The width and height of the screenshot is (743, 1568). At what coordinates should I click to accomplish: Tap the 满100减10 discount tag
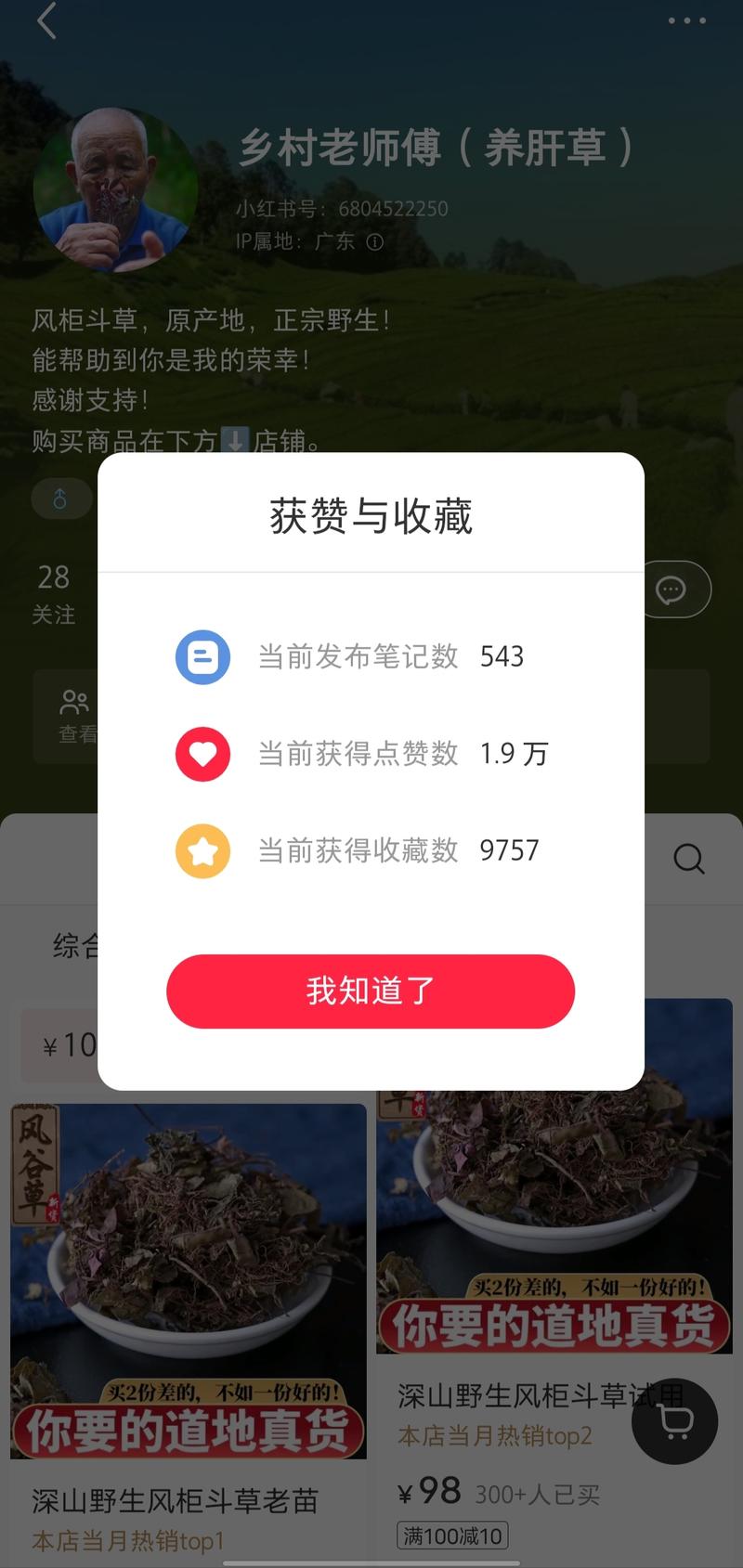click(x=452, y=1536)
